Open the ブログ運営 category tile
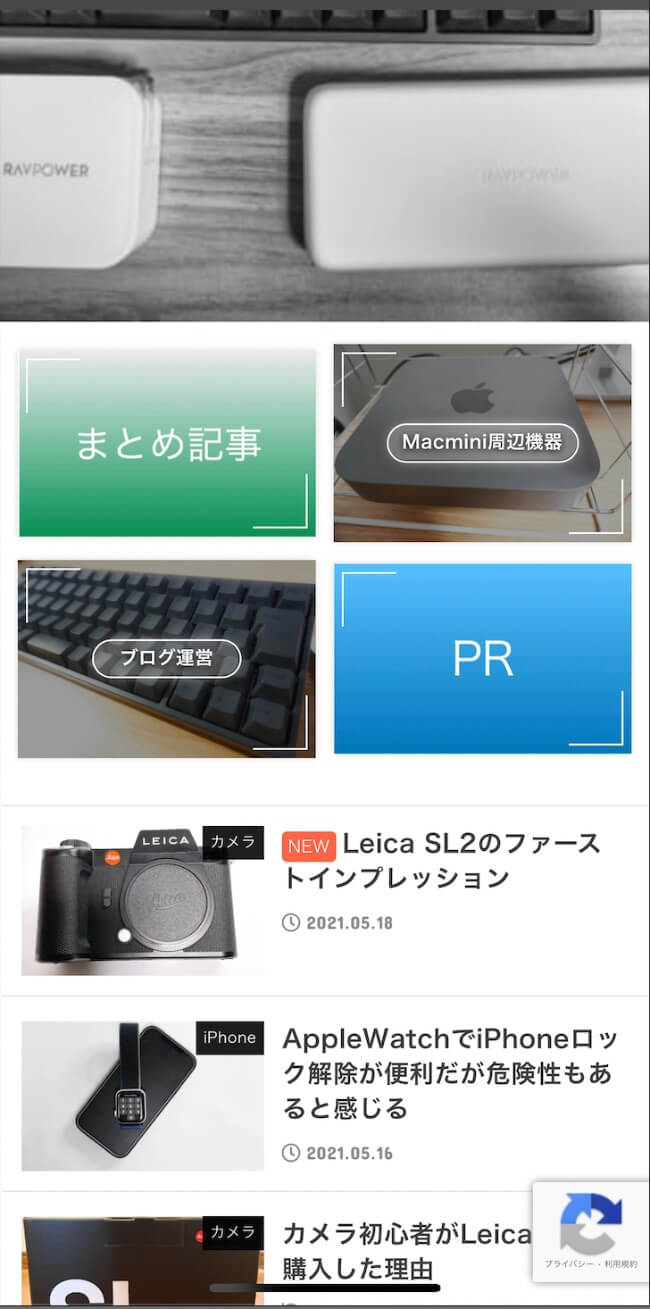 pos(167,659)
